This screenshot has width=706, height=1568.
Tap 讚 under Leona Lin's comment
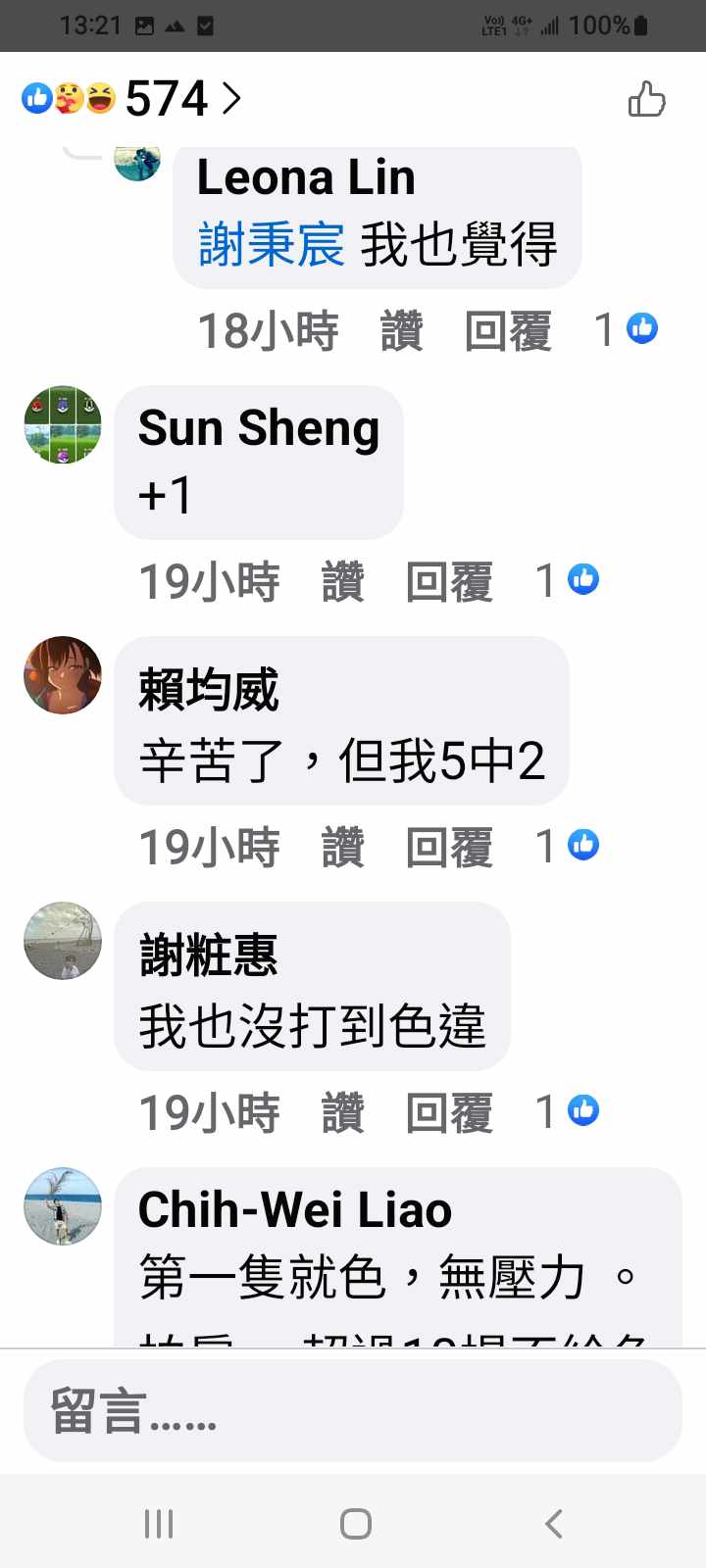pyautogui.click(x=401, y=330)
